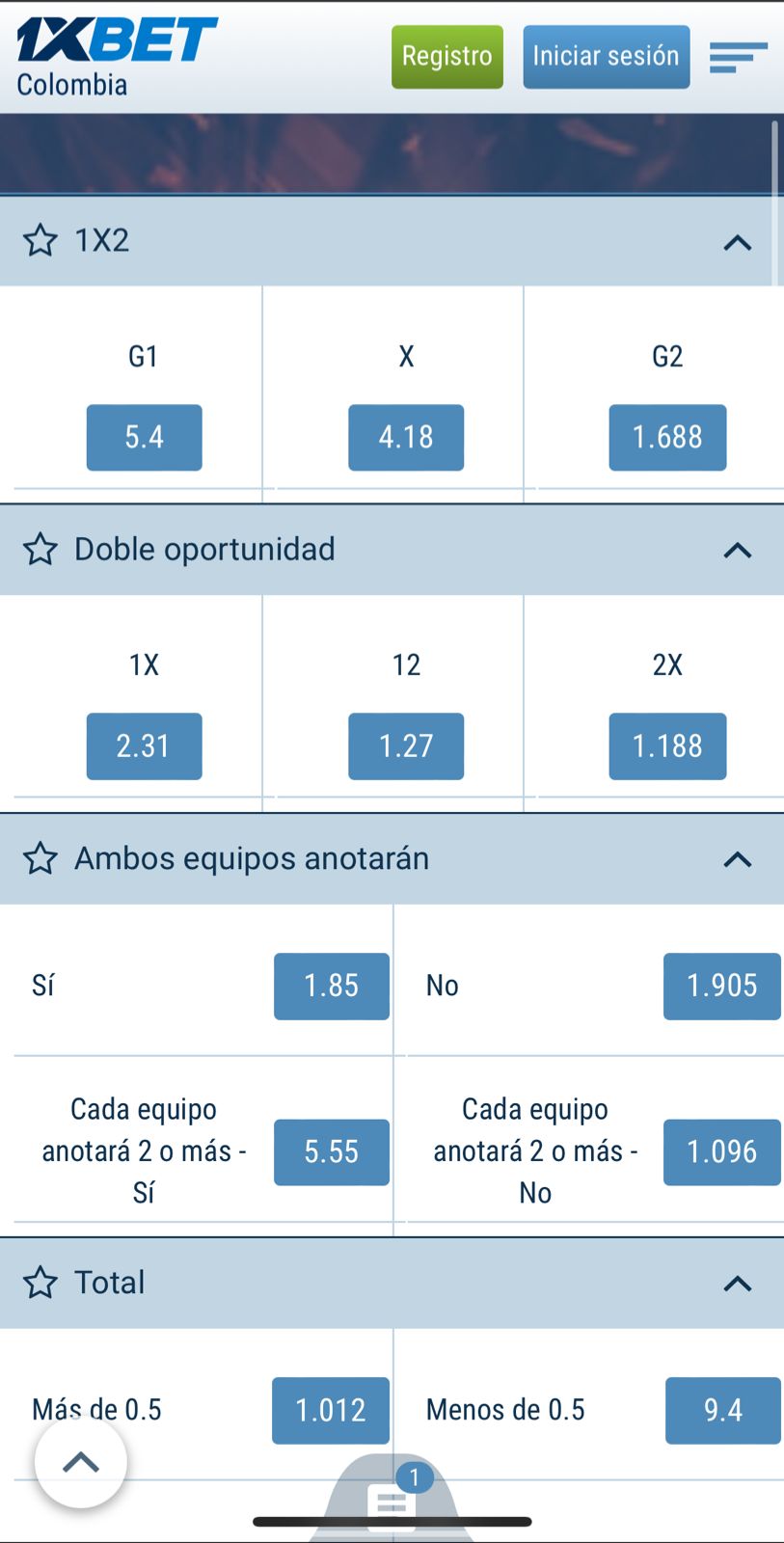Select G1 odds 5.4
The height and width of the screenshot is (1543, 784).
coord(145,438)
